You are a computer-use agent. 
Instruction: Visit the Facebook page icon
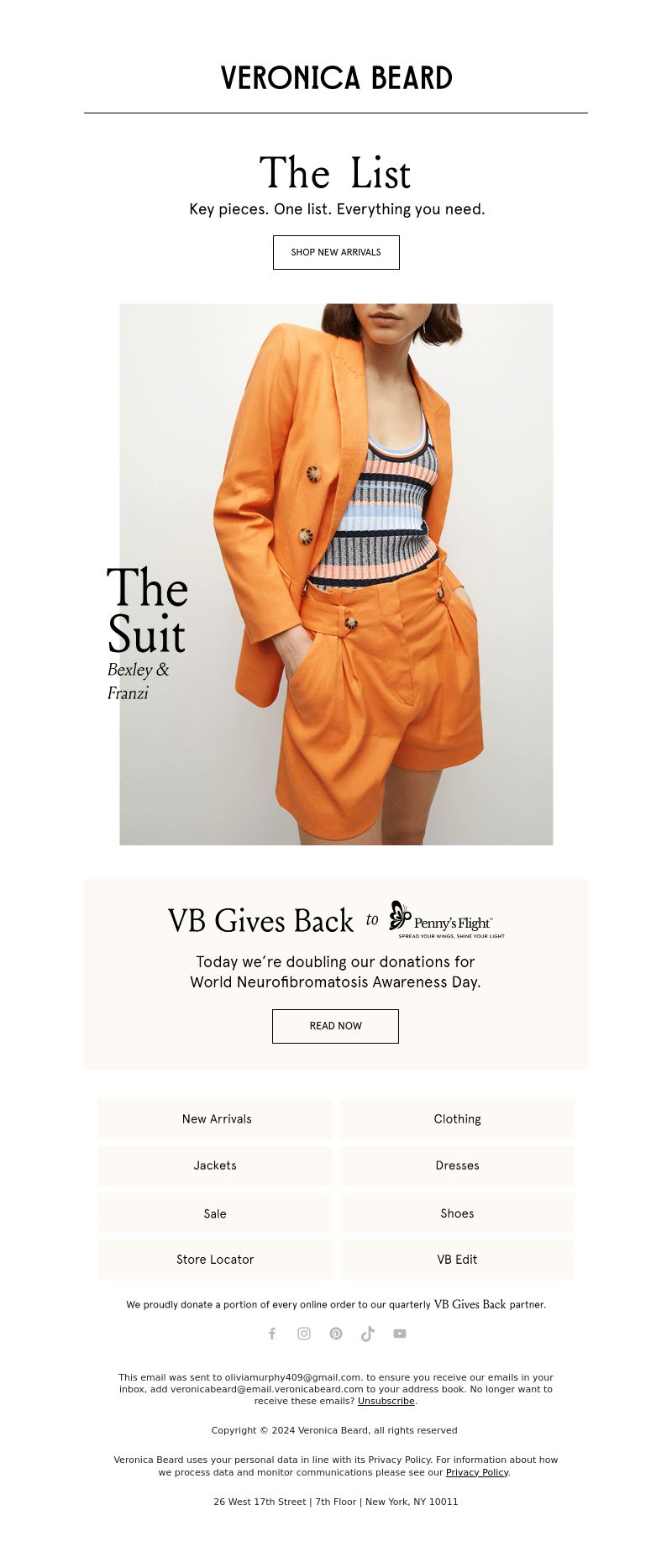272,1334
